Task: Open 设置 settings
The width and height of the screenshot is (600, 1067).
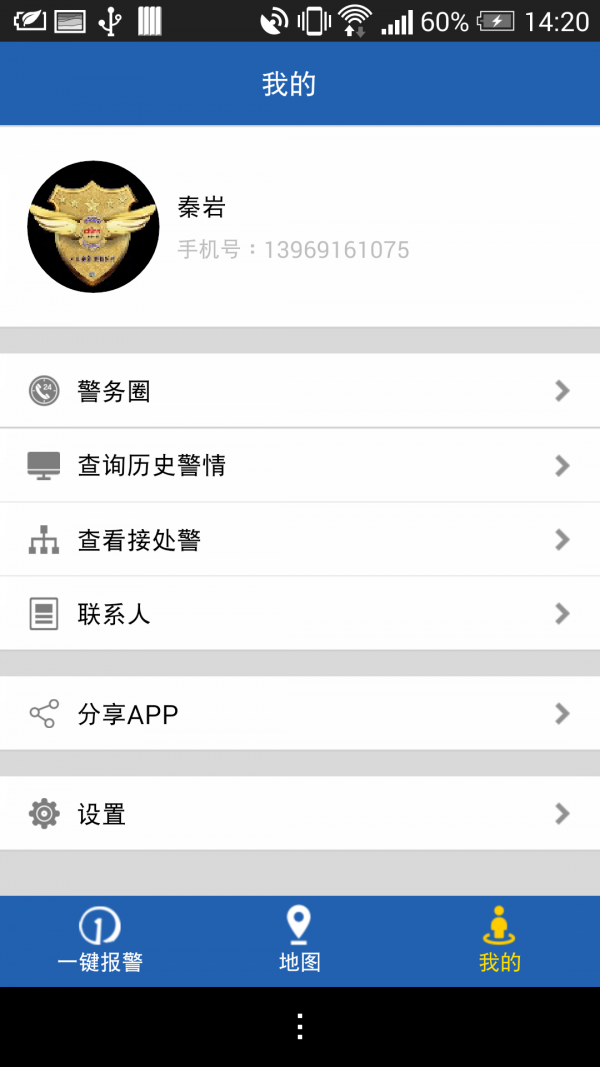Action: 300,814
